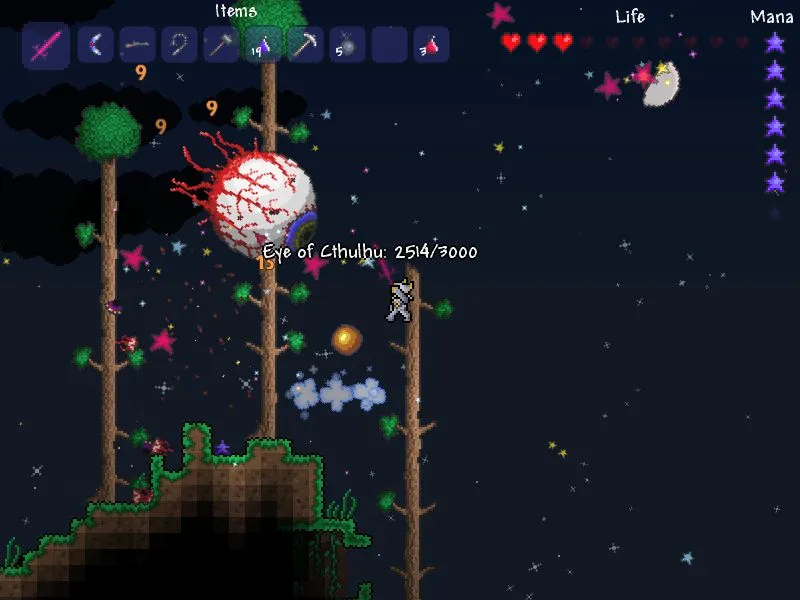Select the hammer hotbar slot

[221, 45]
